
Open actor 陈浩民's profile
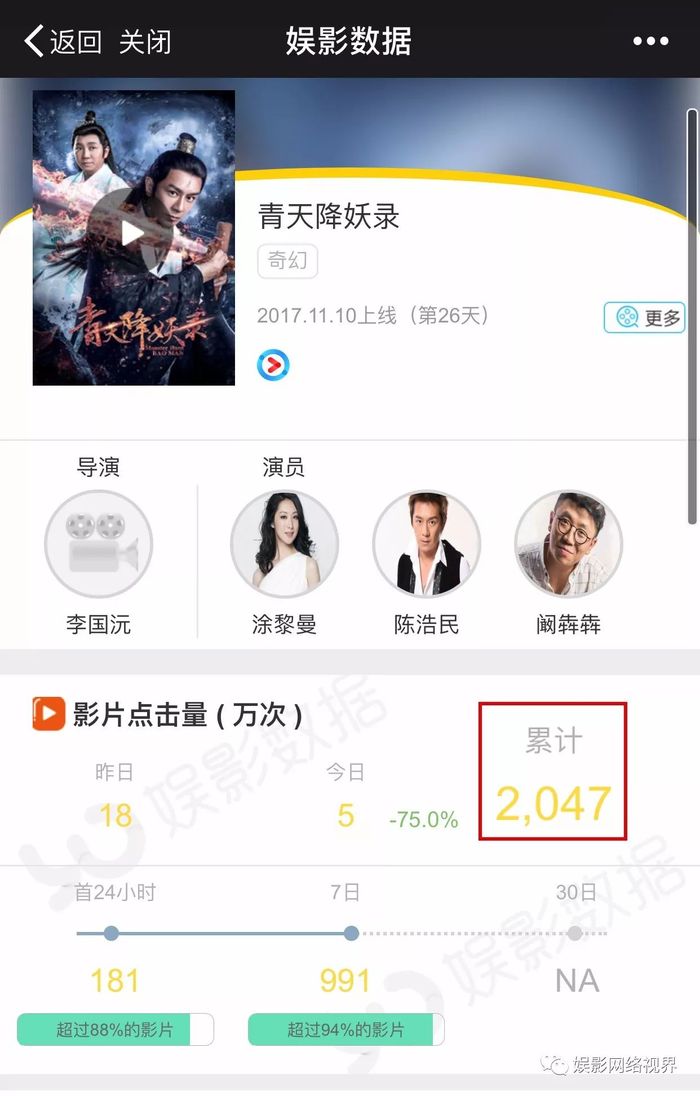click(x=426, y=544)
